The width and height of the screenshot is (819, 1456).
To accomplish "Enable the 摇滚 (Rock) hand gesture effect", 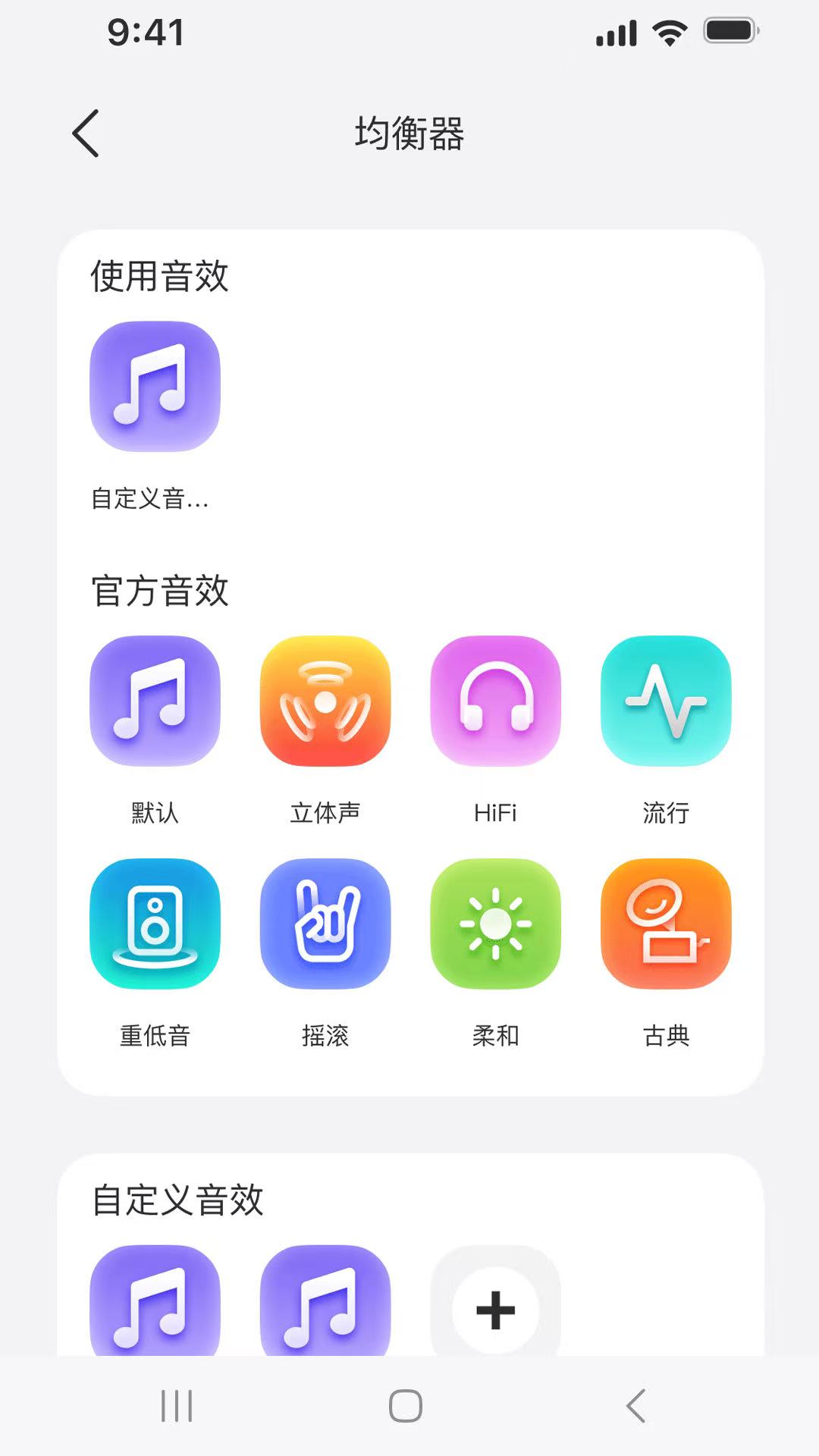I will pos(325,924).
